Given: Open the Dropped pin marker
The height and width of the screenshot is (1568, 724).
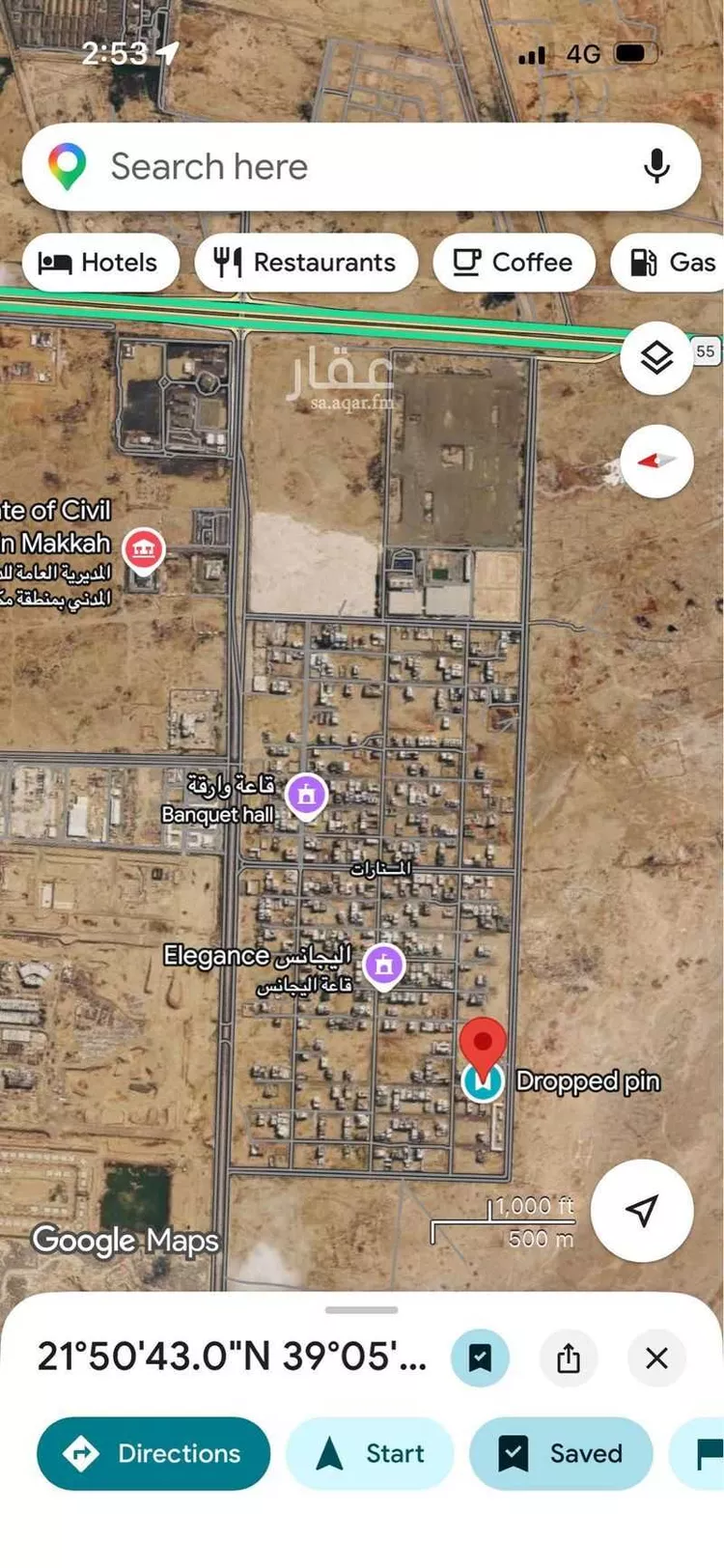Looking at the screenshot, I should pyautogui.click(x=484, y=1052).
